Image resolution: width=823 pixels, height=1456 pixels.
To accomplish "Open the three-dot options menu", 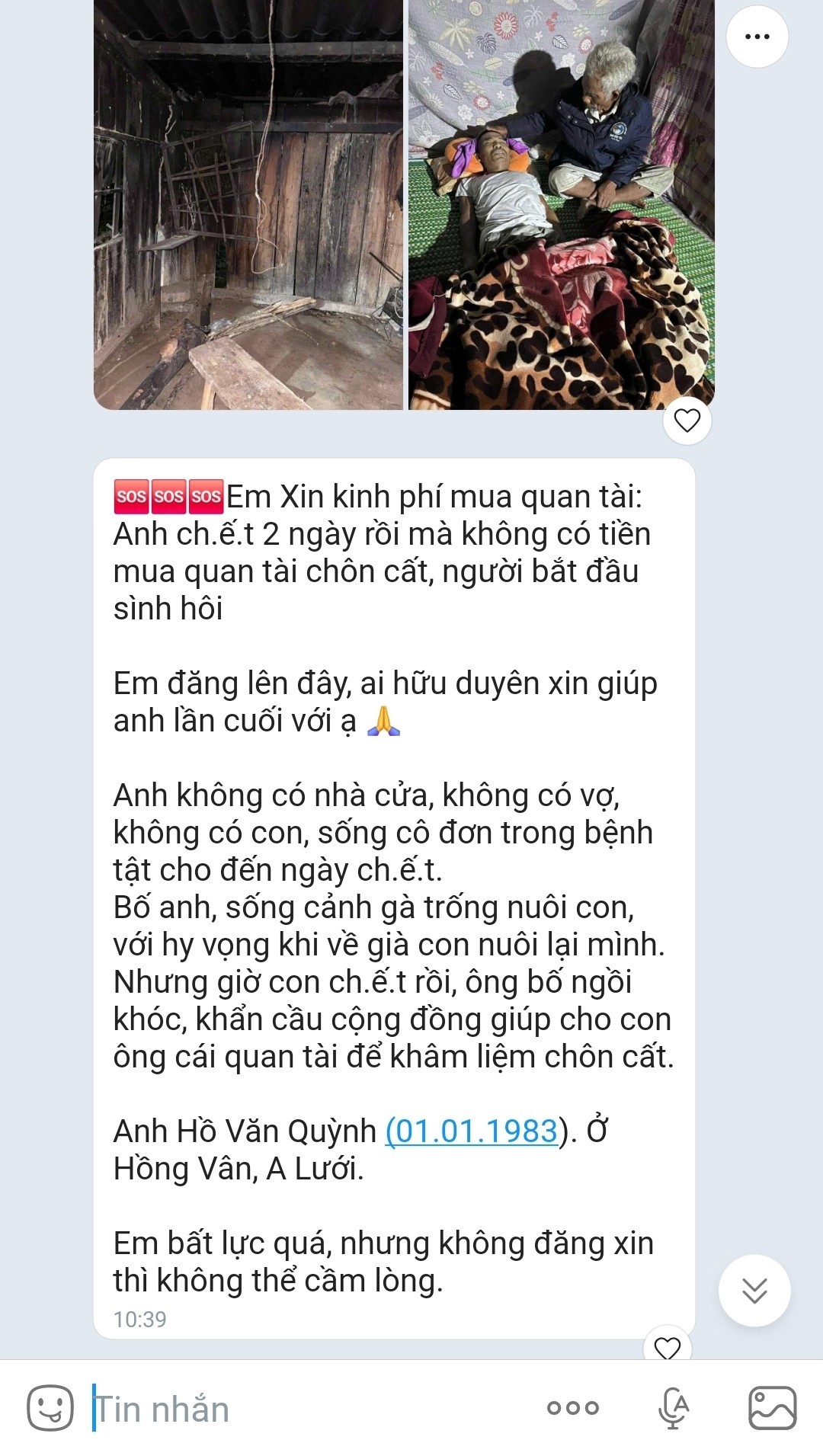I will (x=756, y=37).
